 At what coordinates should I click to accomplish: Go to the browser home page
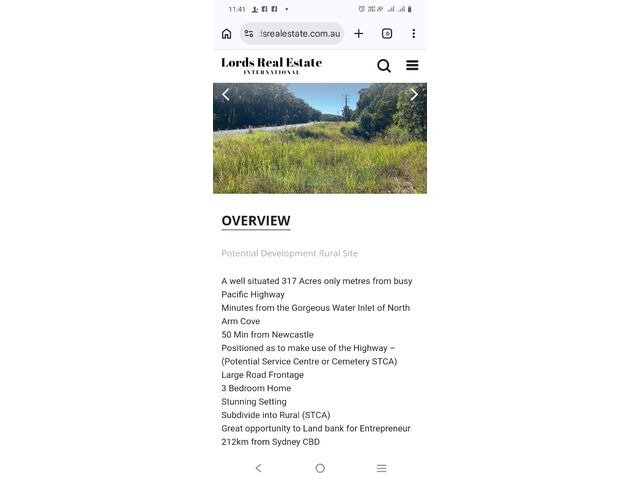click(227, 34)
